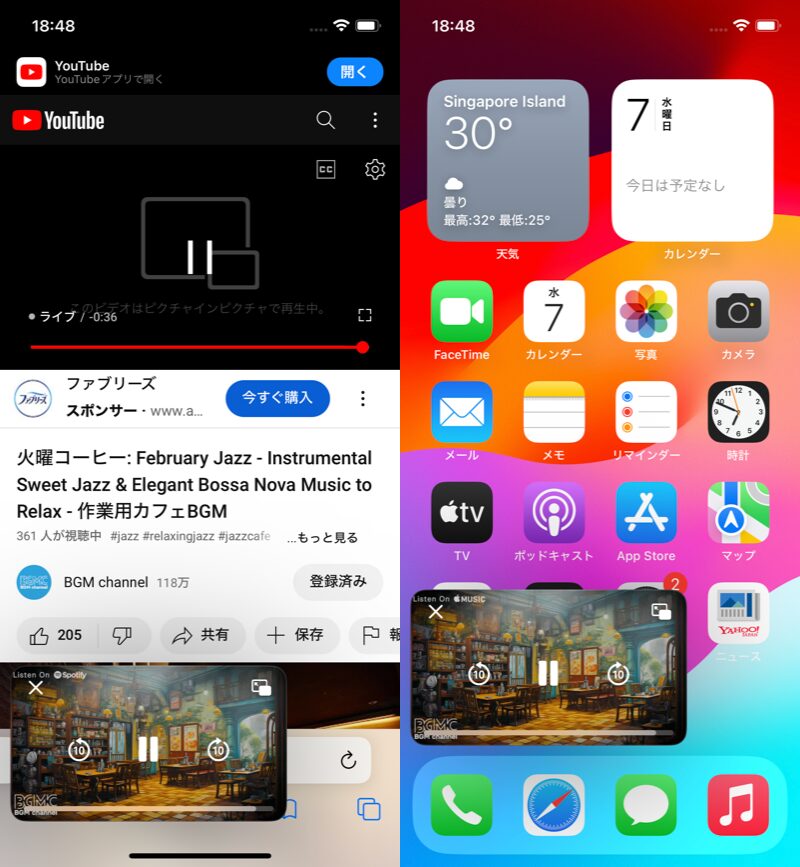Tap the blue 開く button in the YouTube banner
Screen dimensions: 800x867
coord(354,72)
